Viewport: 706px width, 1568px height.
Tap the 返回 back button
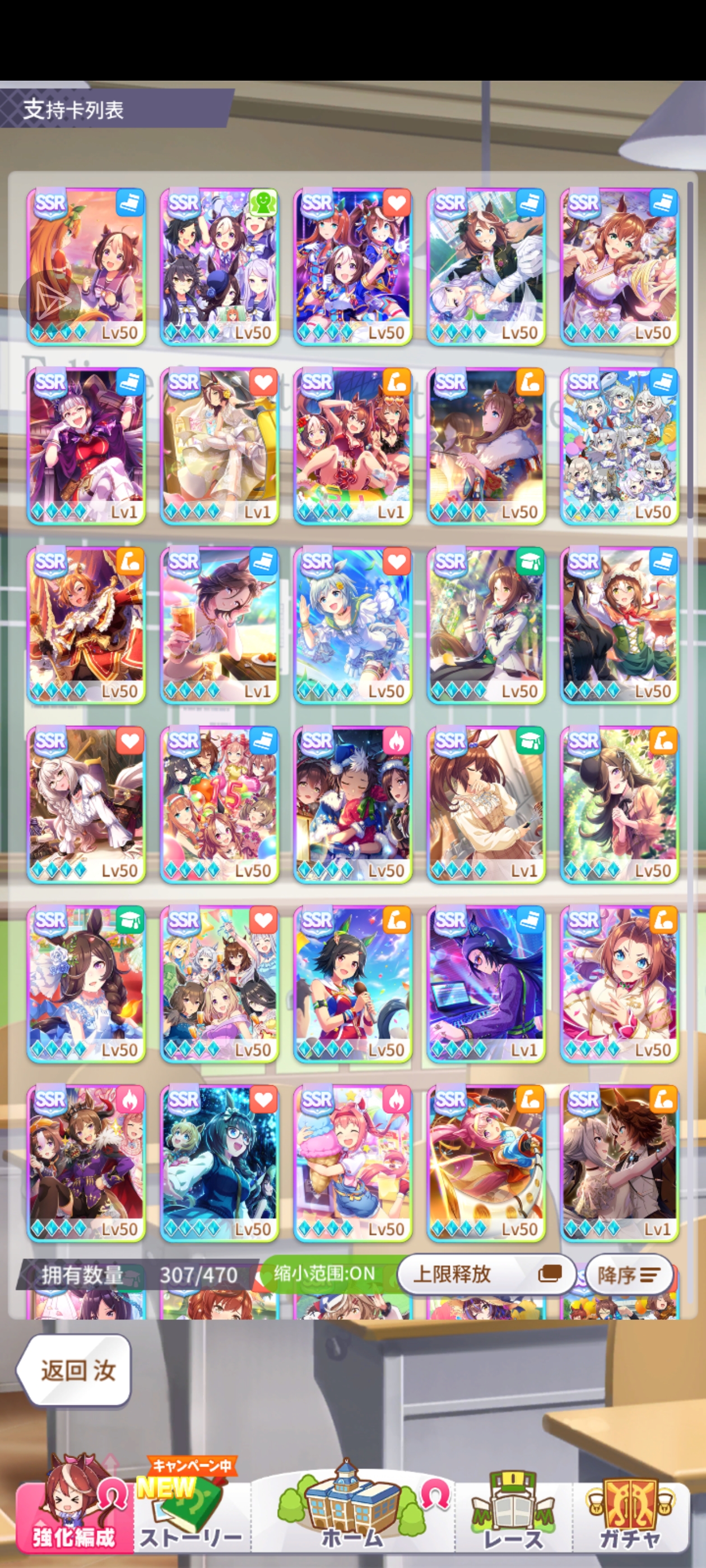75,1371
